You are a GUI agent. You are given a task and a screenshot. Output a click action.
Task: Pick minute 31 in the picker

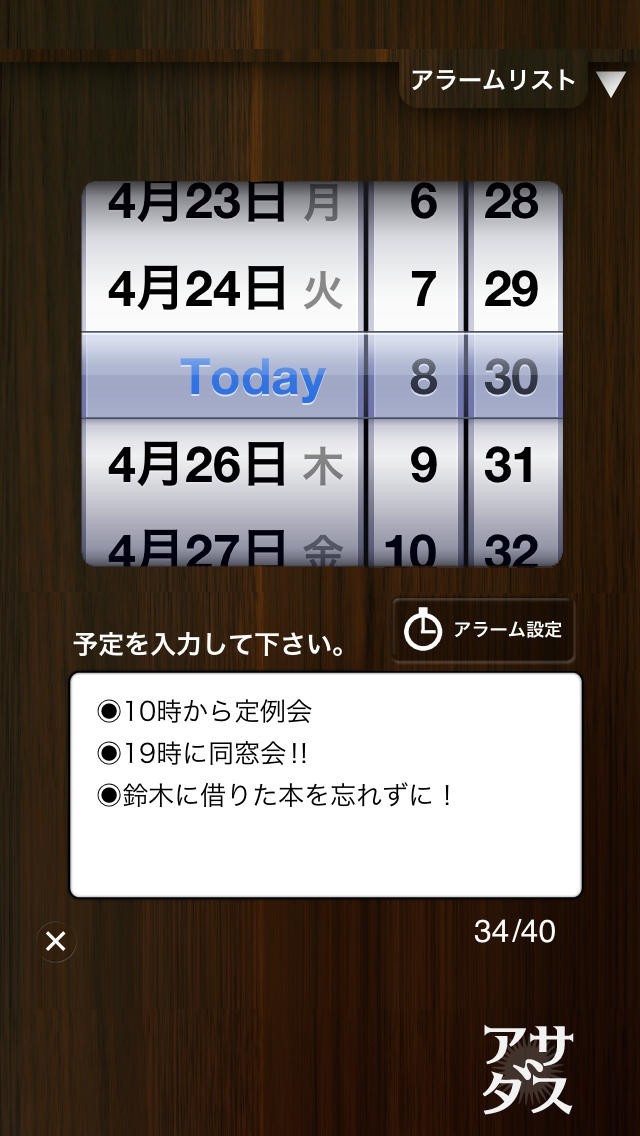(511, 465)
